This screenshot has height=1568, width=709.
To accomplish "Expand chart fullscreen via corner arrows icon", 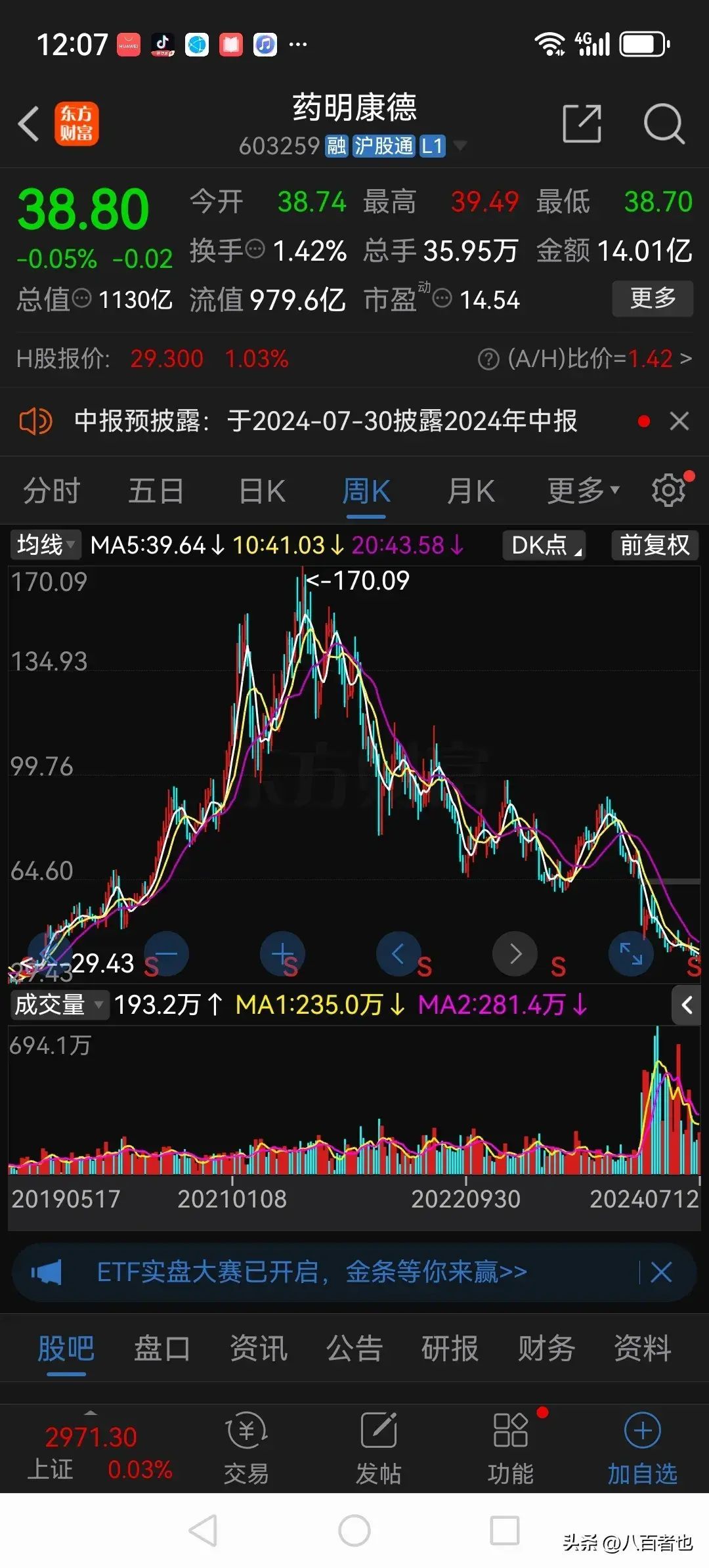I will [x=630, y=953].
